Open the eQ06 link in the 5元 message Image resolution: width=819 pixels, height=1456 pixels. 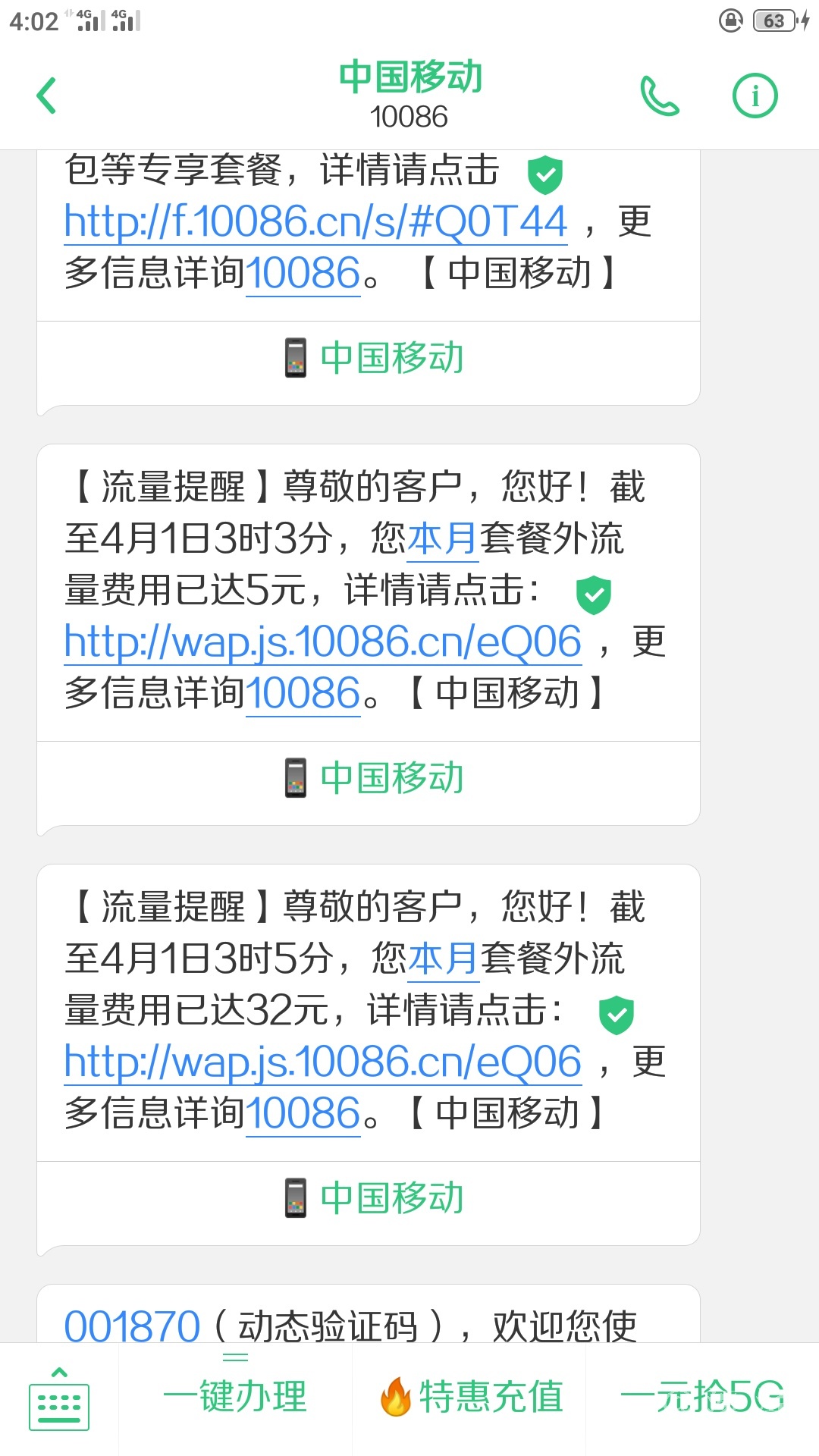[x=322, y=642]
